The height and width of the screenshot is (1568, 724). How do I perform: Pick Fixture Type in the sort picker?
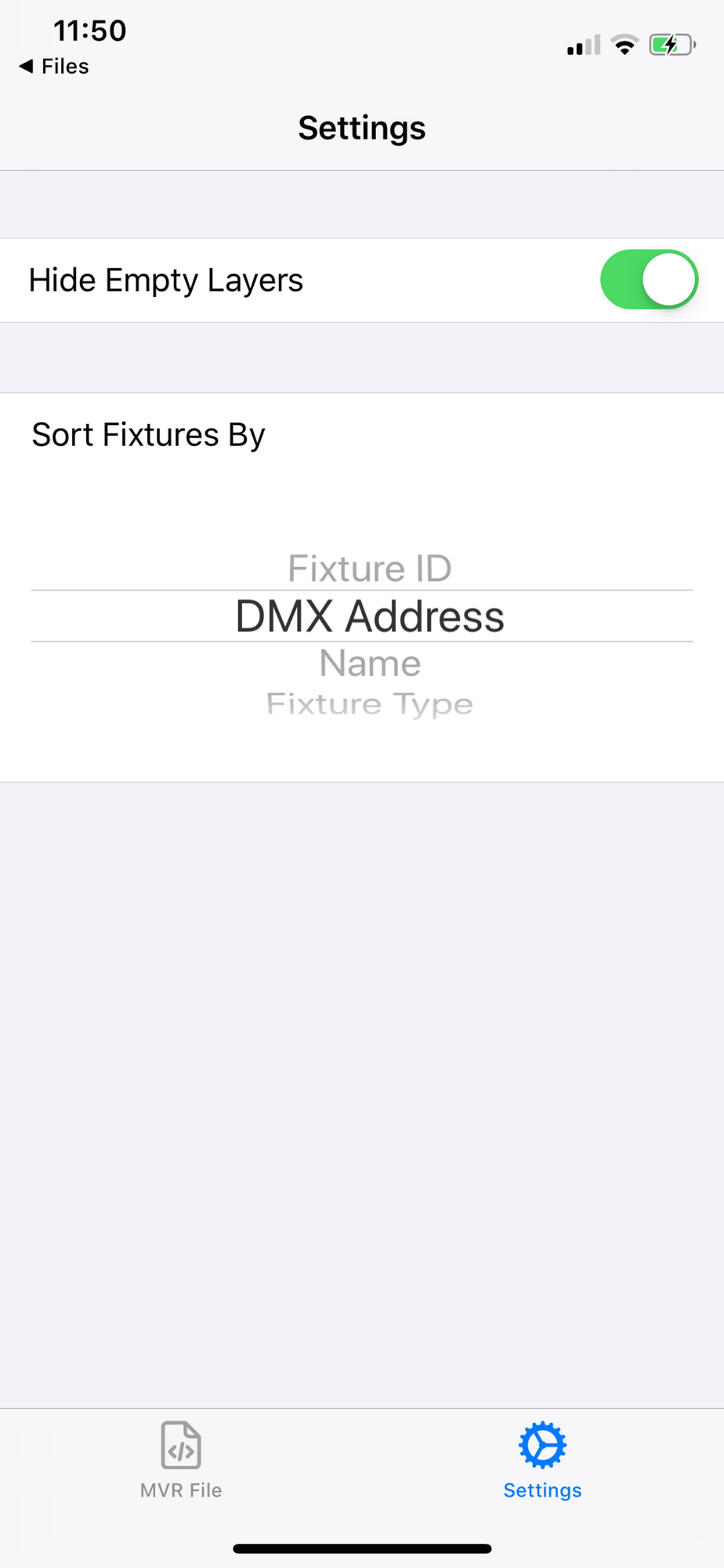369,703
